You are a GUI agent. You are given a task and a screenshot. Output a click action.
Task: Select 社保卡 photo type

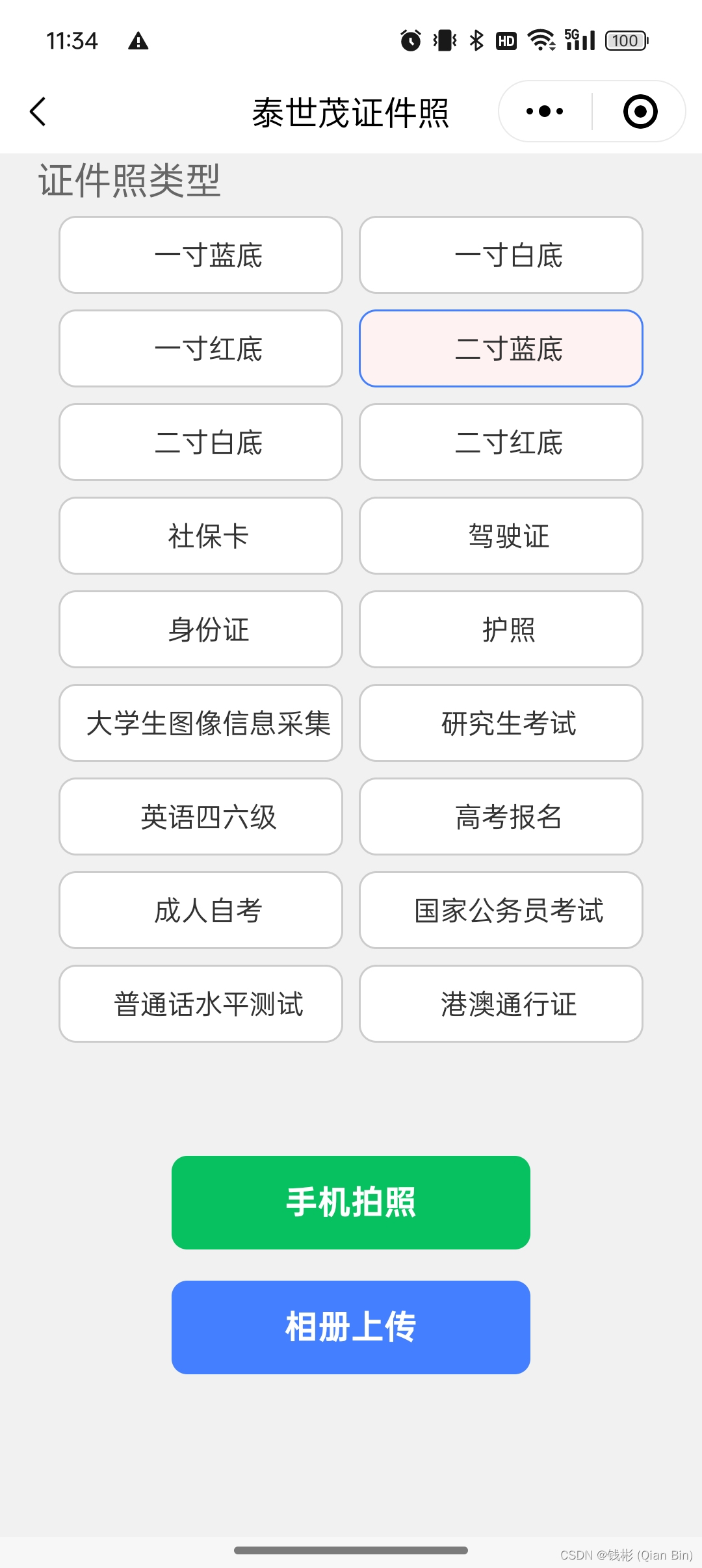[201, 536]
